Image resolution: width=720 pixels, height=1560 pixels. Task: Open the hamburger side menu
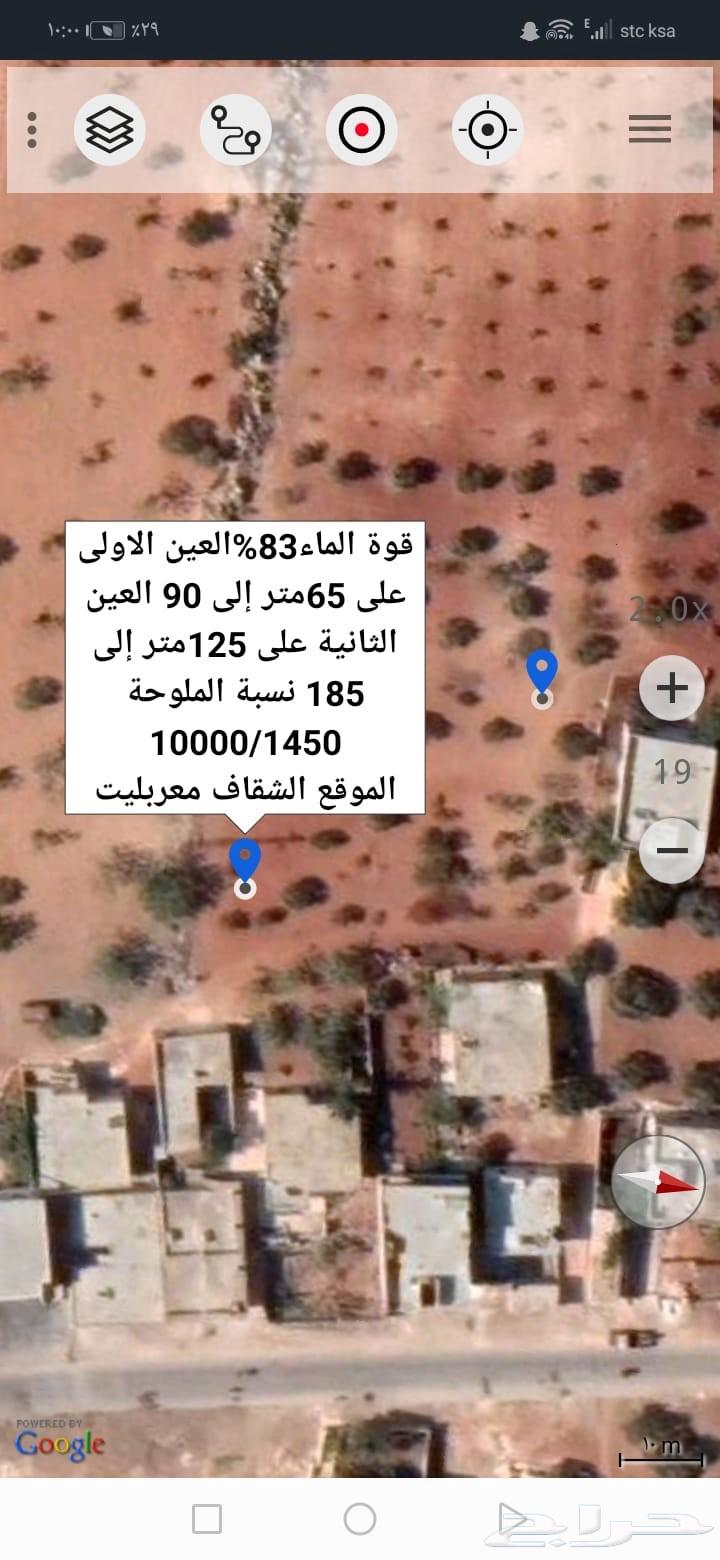[x=649, y=130]
